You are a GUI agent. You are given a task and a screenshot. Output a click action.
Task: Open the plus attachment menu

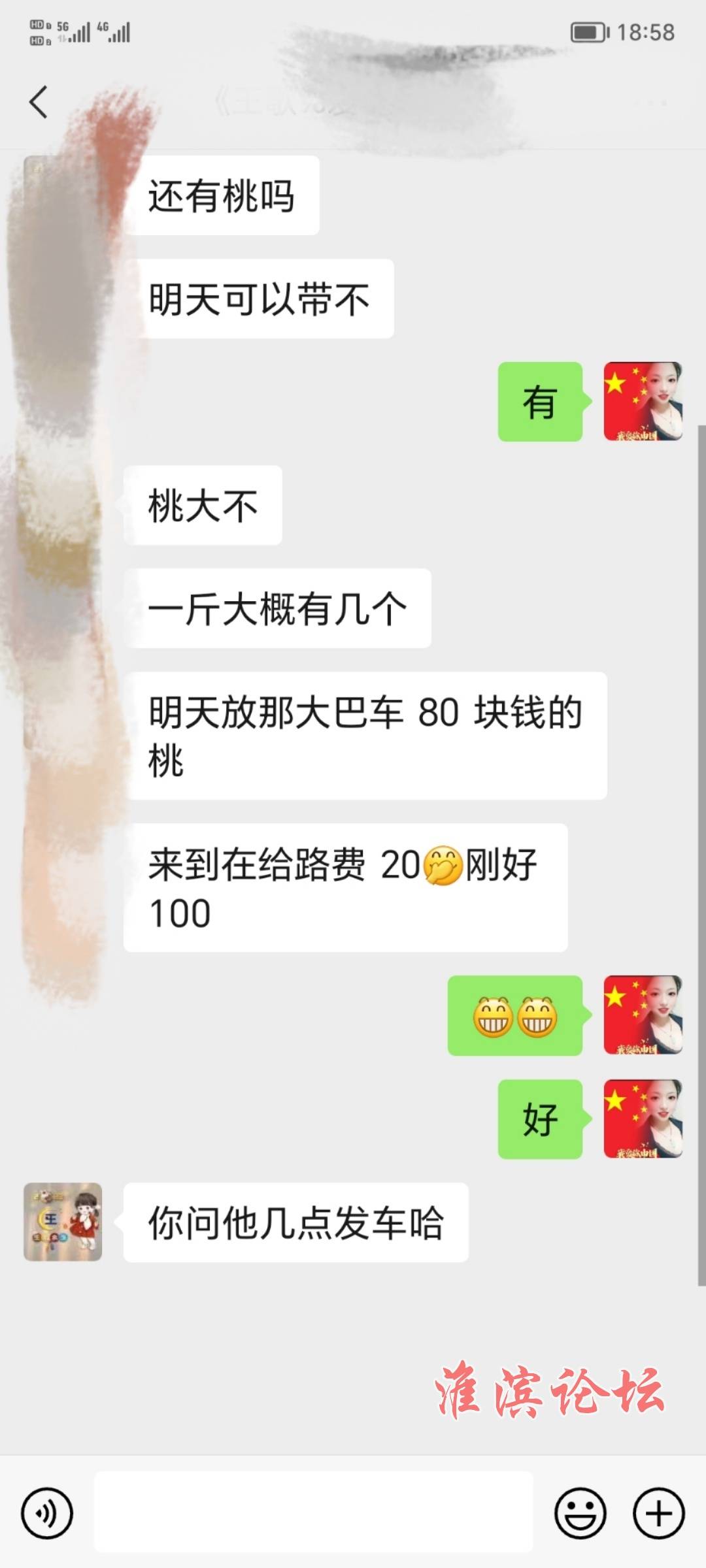[659, 1512]
